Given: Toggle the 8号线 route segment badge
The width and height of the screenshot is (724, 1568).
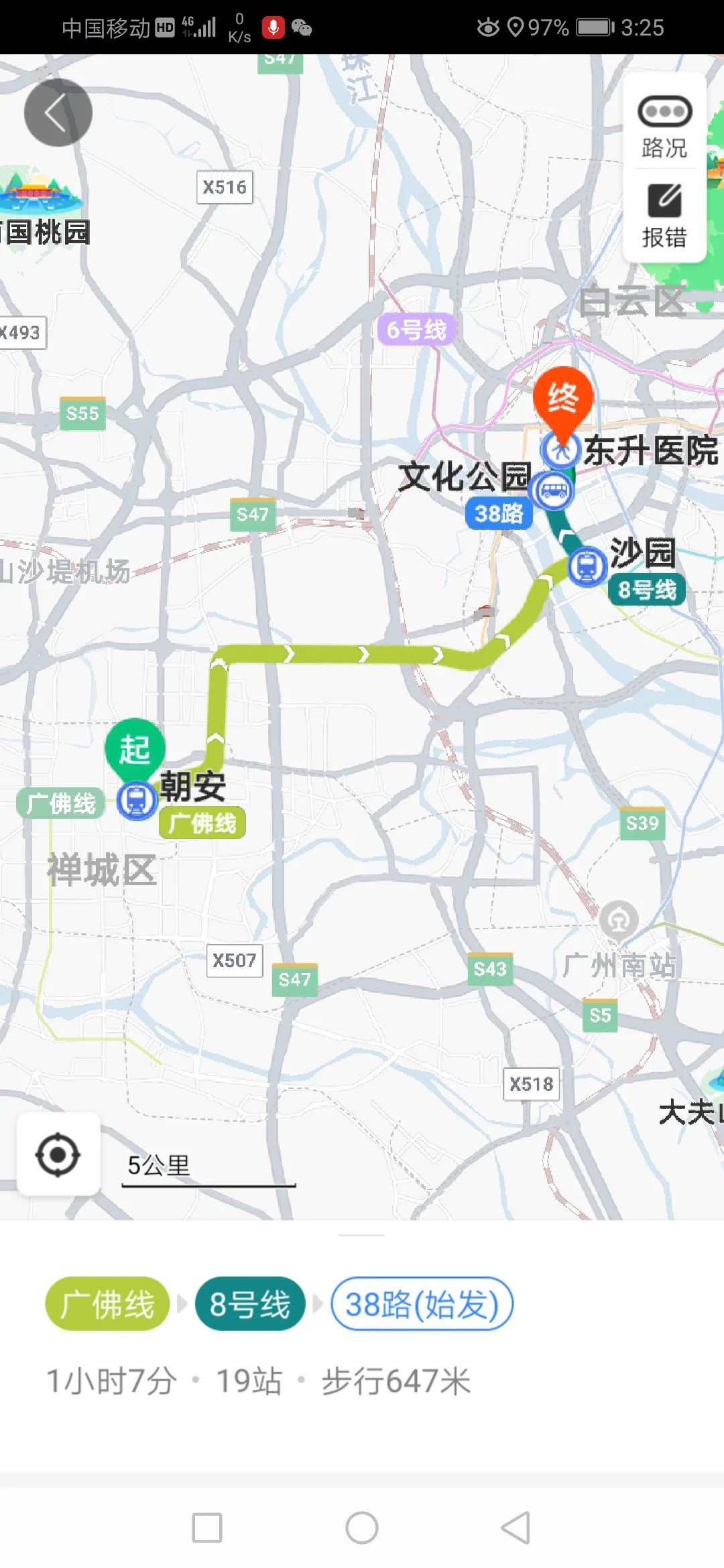Looking at the screenshot, I should pos(249,1304).
